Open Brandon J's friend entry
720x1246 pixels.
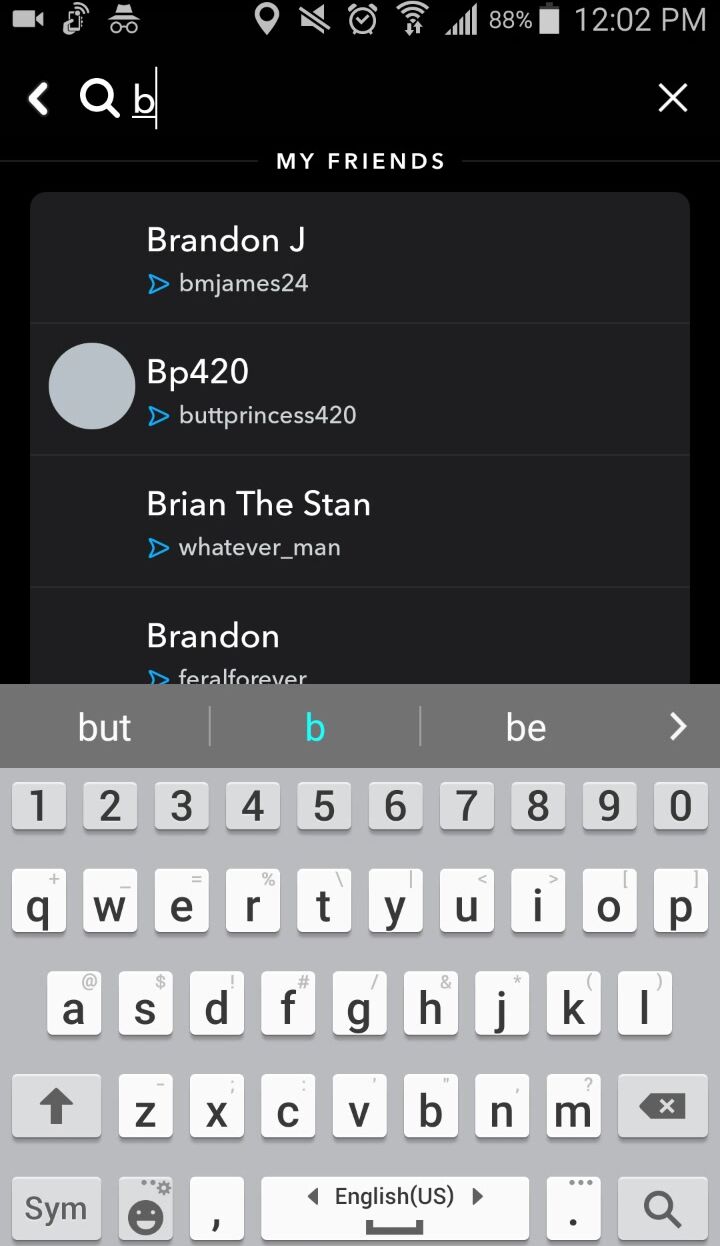[360, 258]
